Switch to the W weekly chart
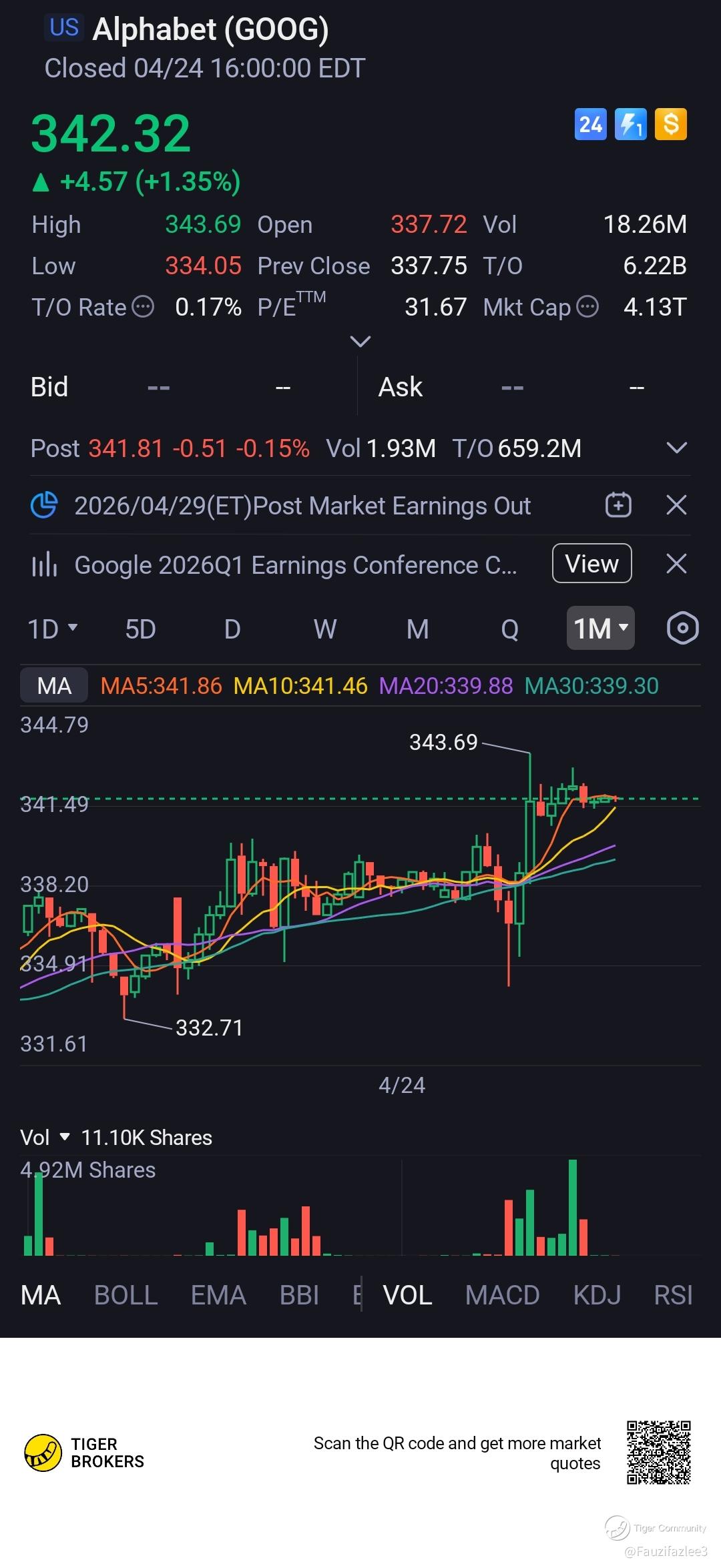 tap(325, 629)
